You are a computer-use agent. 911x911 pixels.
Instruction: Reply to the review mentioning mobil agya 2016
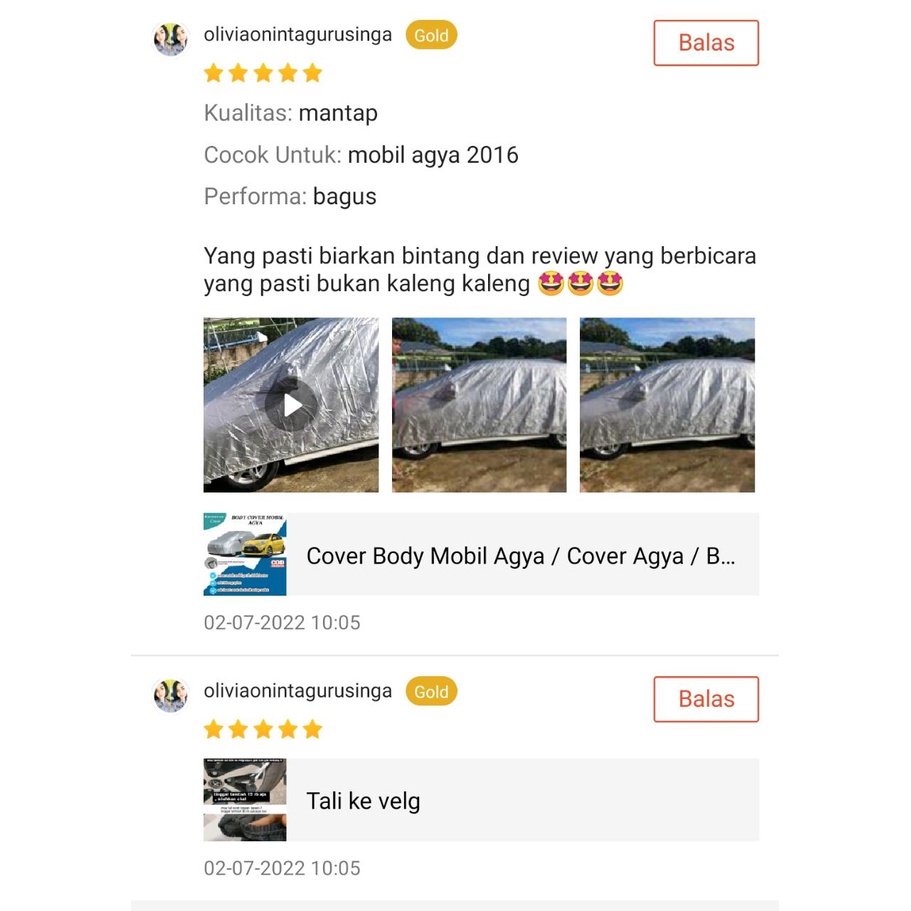click(x=706, y=43)
